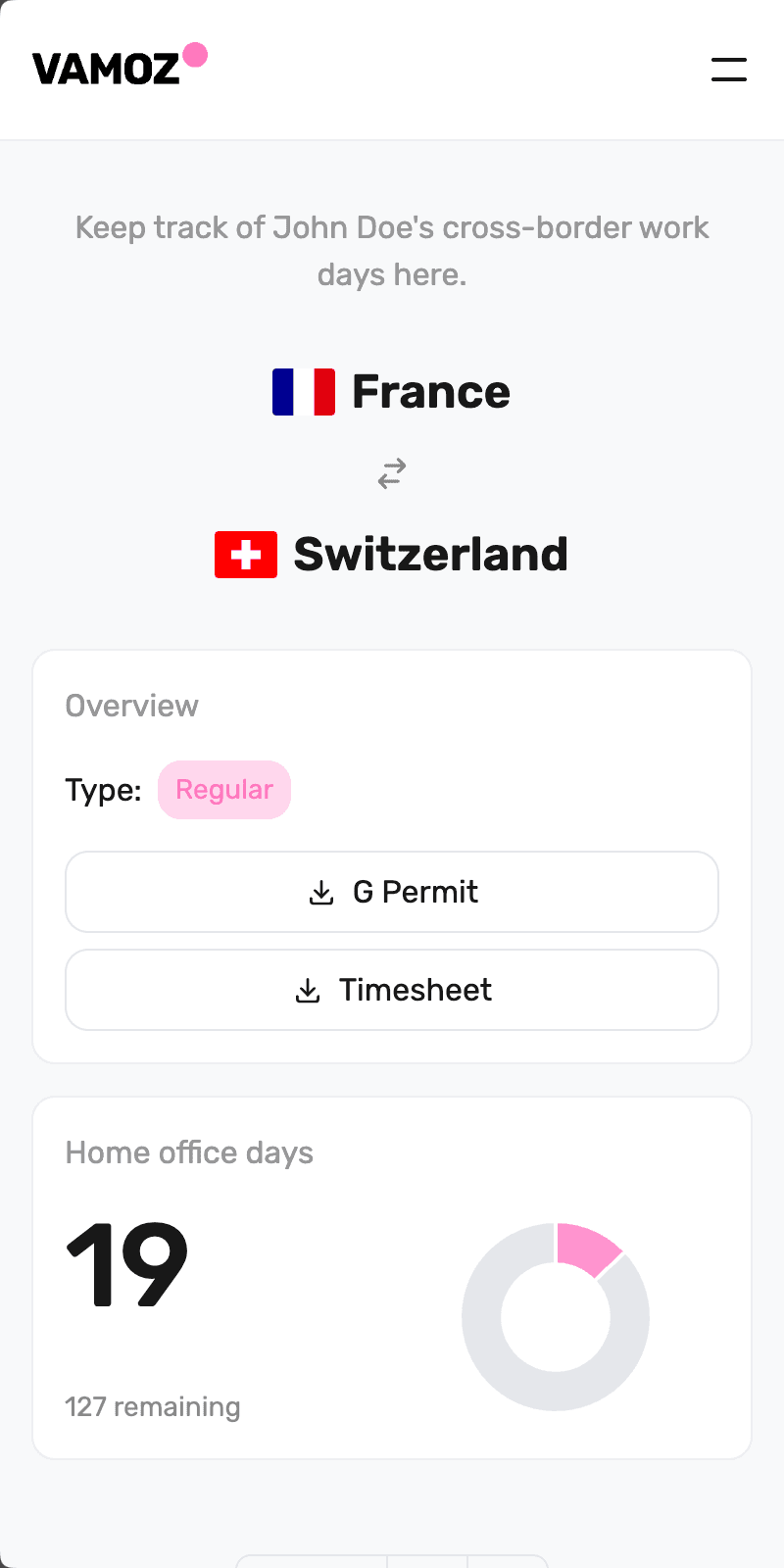Open the hamburger navigation menu
Image resolution: width=784 pixels, height=1568 pixels.
point(728,70)
